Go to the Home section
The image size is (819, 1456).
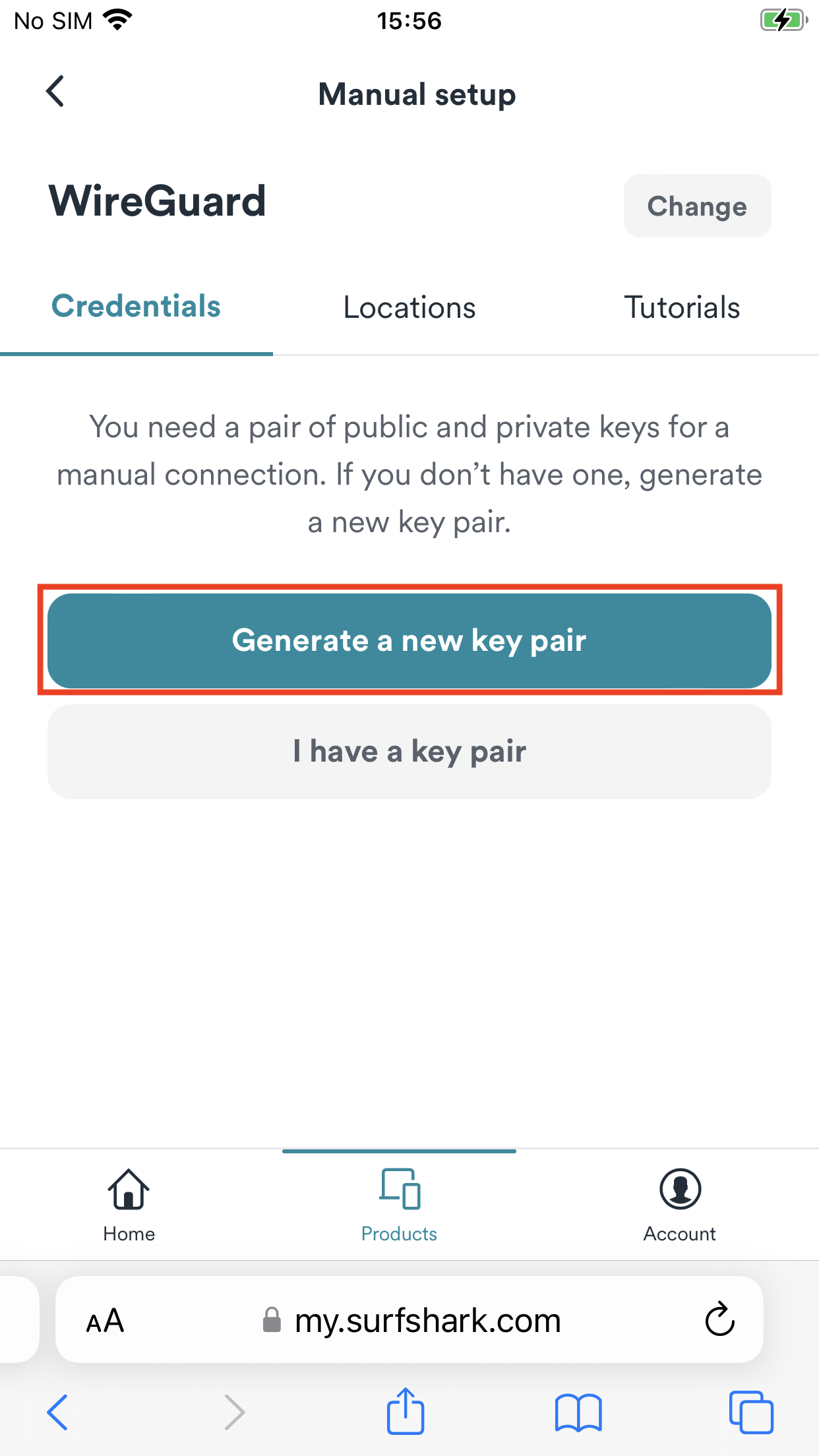pos(129,1205)
